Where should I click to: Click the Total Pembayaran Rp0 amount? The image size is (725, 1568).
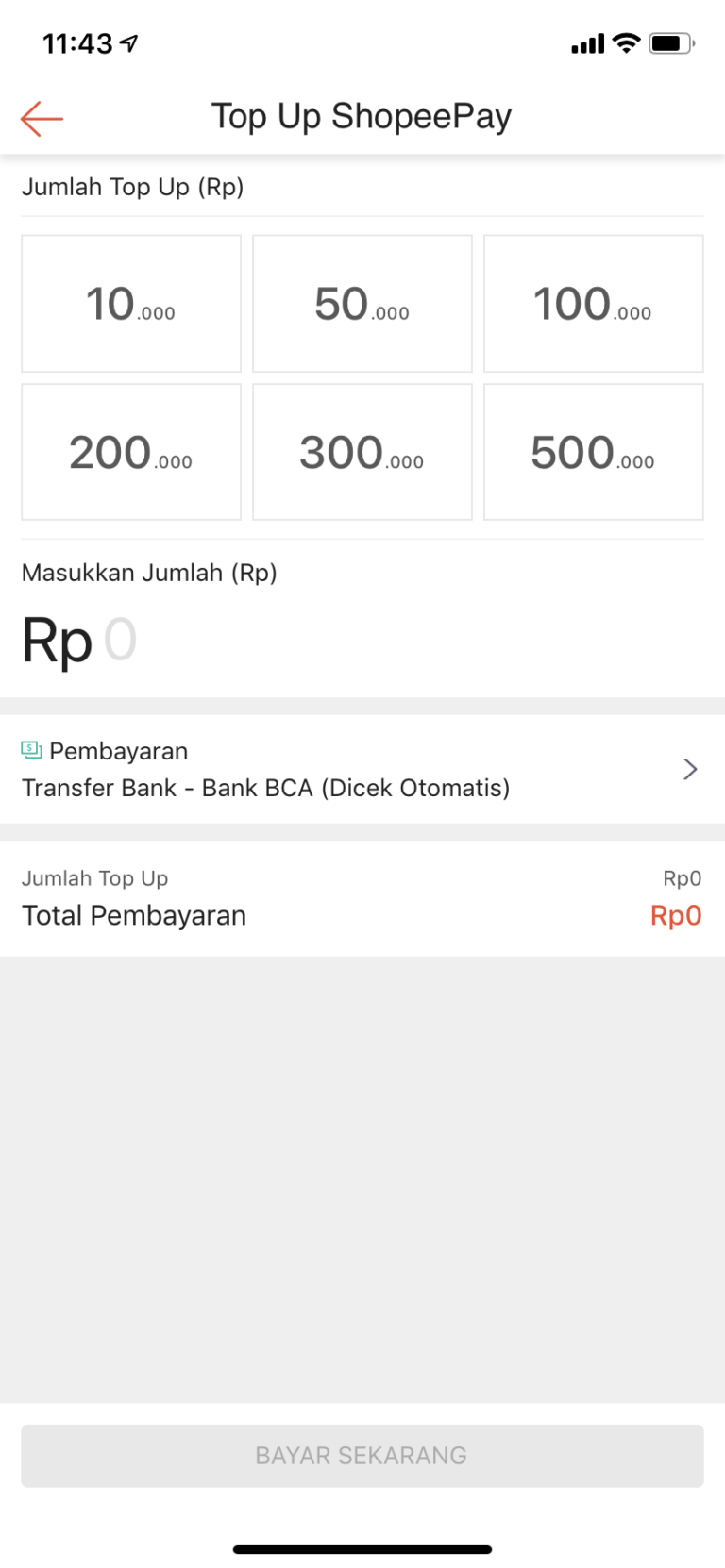(676, 915)
